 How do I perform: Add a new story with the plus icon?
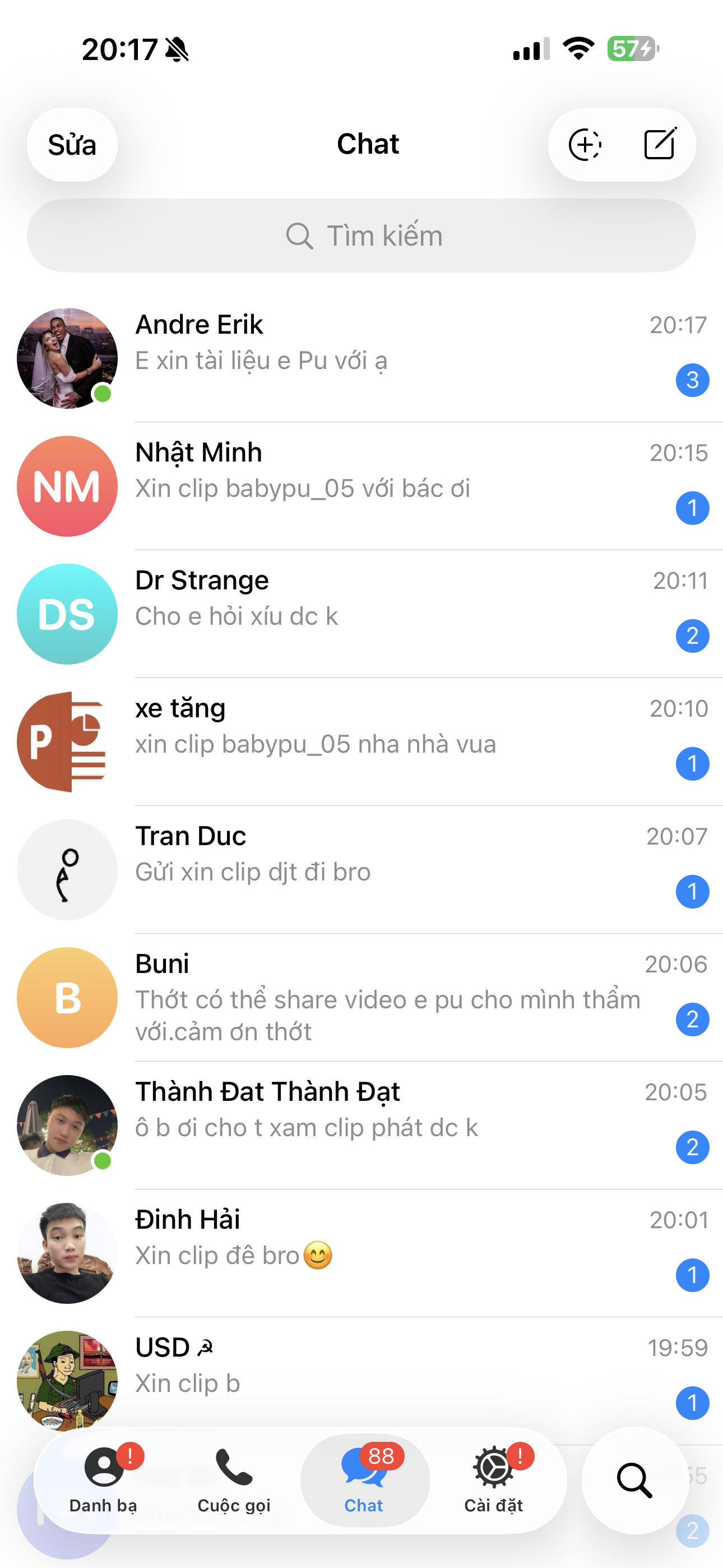[585, 145]
